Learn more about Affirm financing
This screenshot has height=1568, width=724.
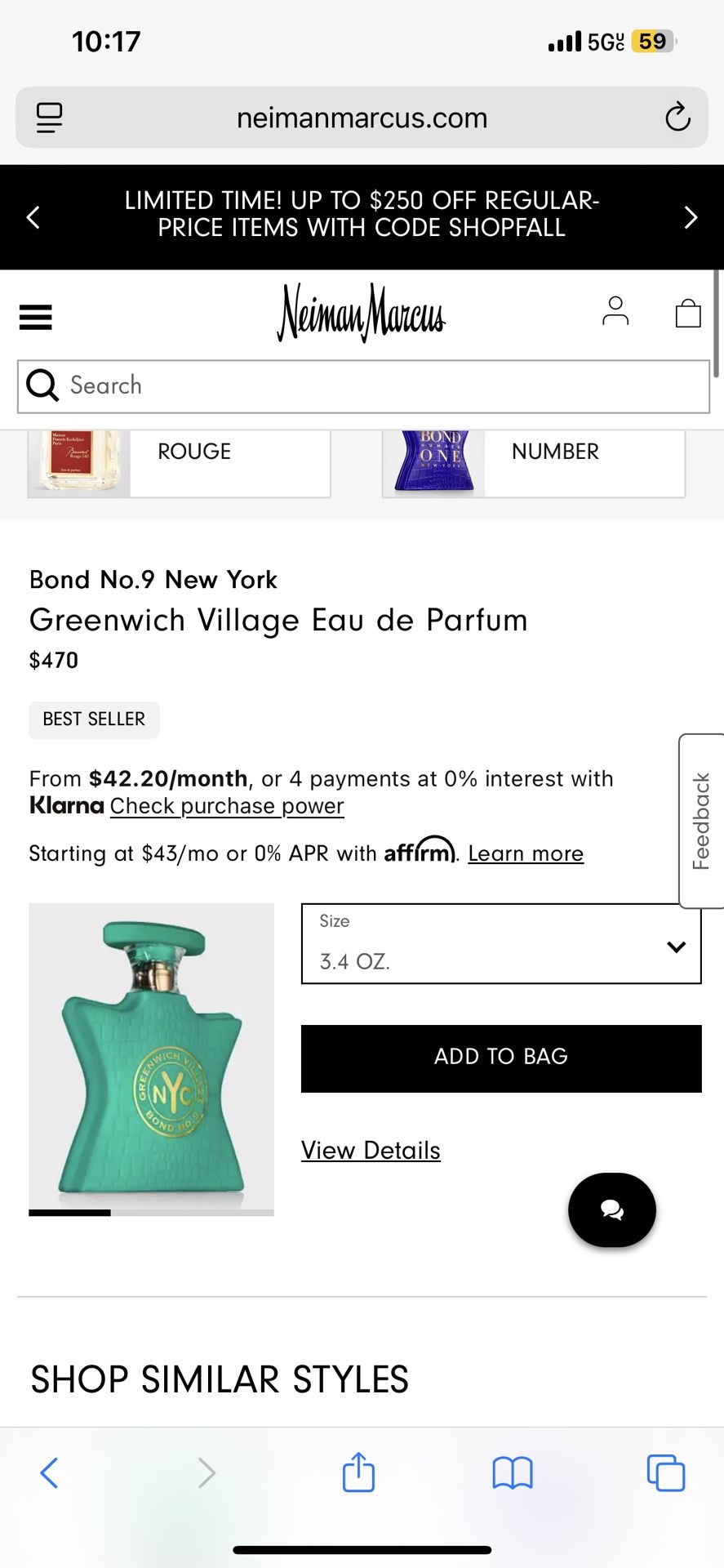coord(526,853)
